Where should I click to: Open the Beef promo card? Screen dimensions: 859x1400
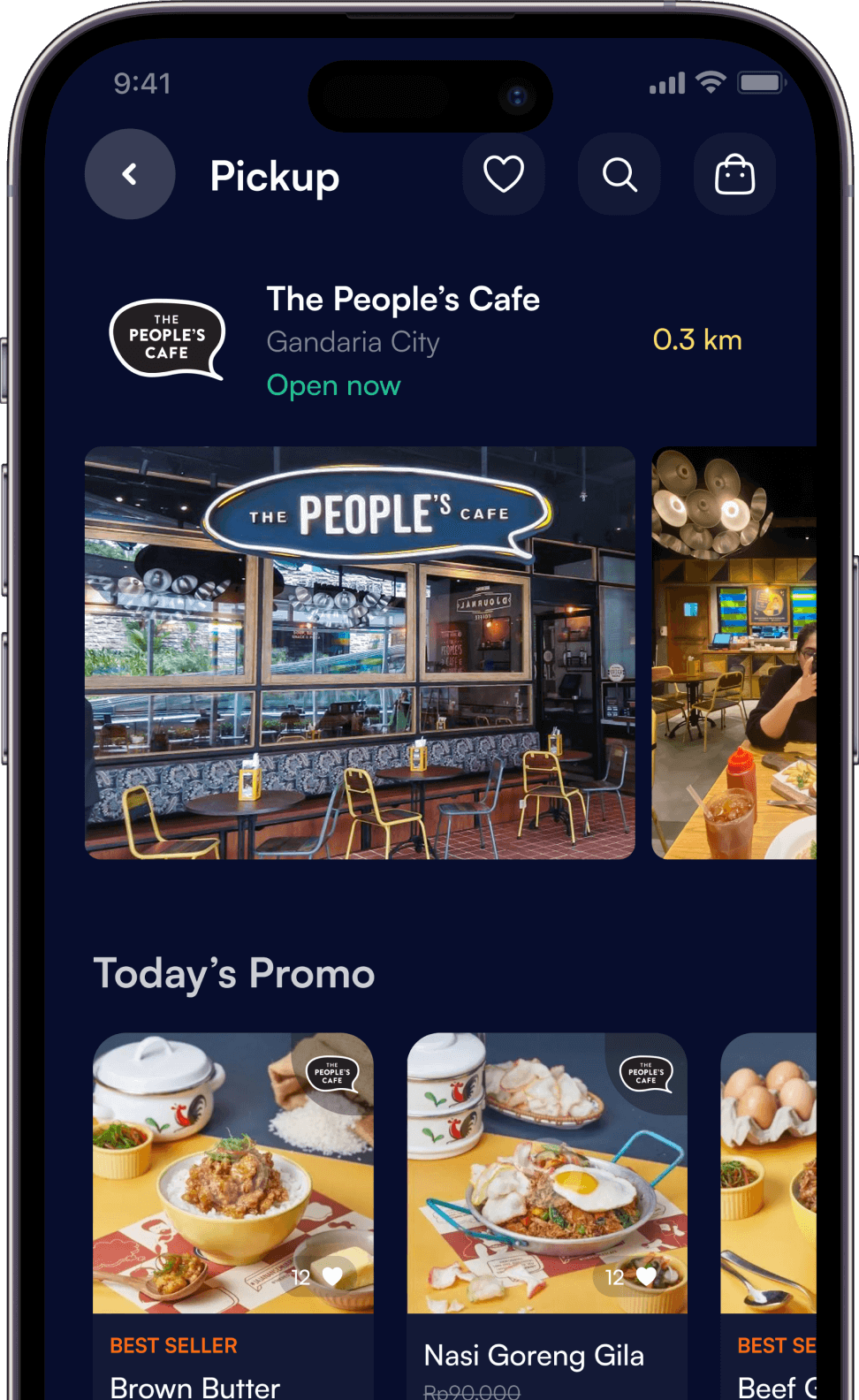pyautogui.click(x=769, y=1216)
